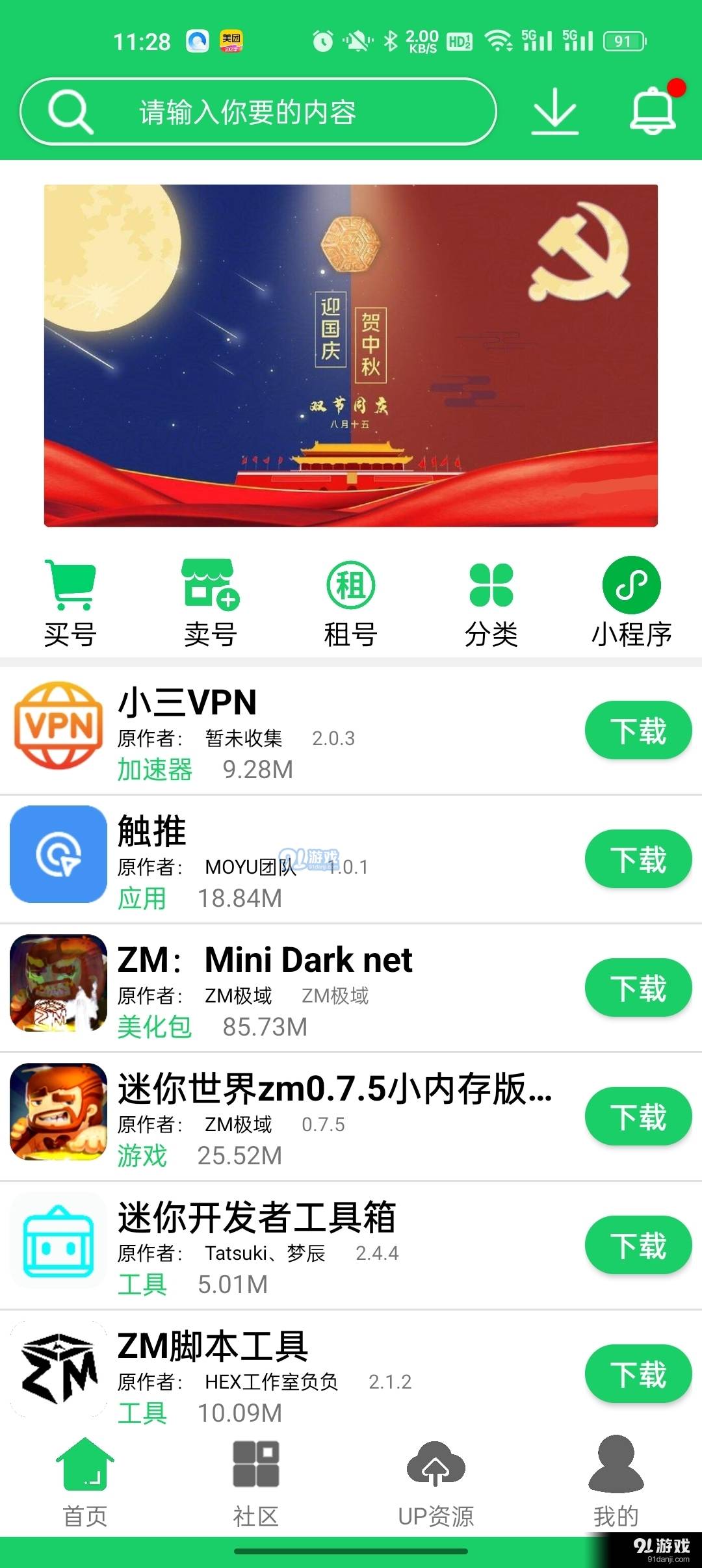702x1568 pixels.
Task: Go to the 租号 section
Action: (350, 603)
